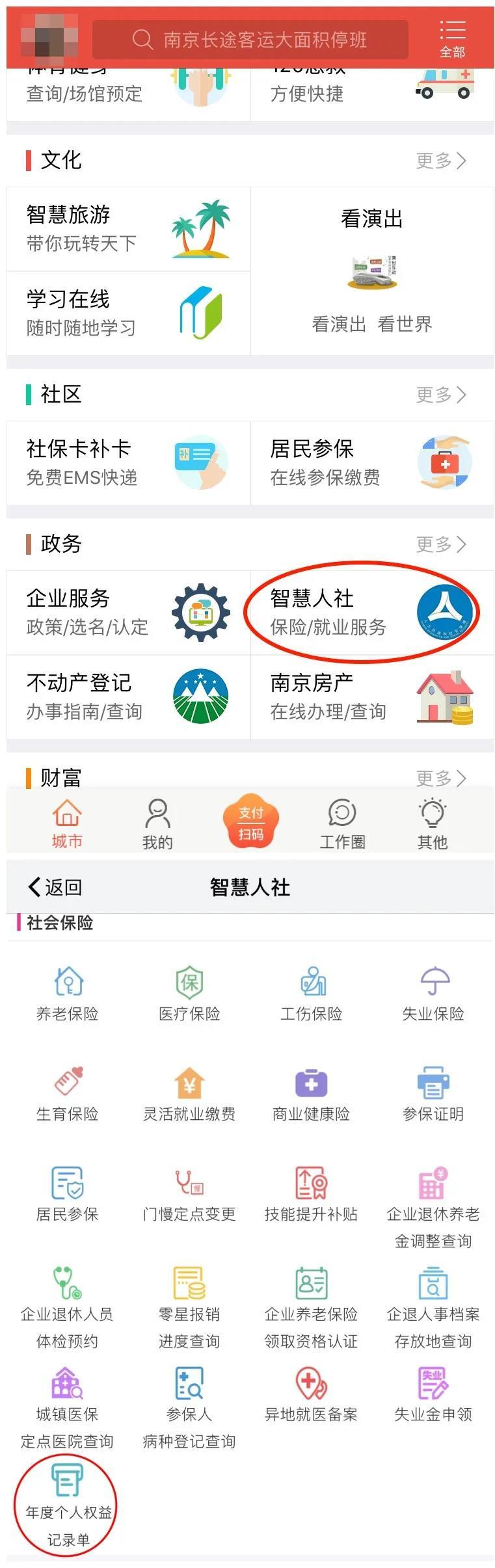Open the 全部 menu icon
The width and height of the screenshot is (495, 1568).
click(x=452, y=38)
